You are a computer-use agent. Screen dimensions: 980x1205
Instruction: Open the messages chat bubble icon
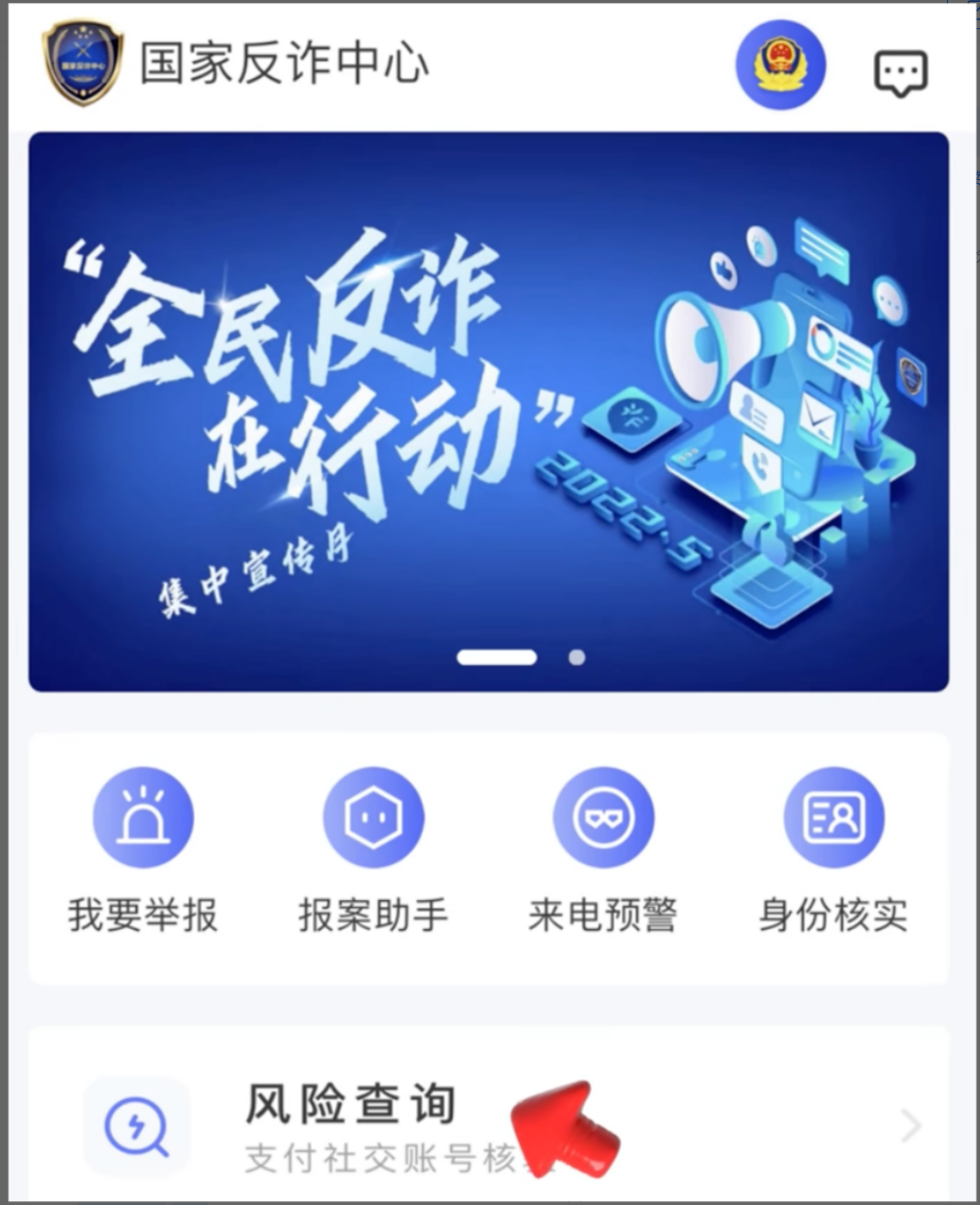pyautogui.click(x=900, y=73)
